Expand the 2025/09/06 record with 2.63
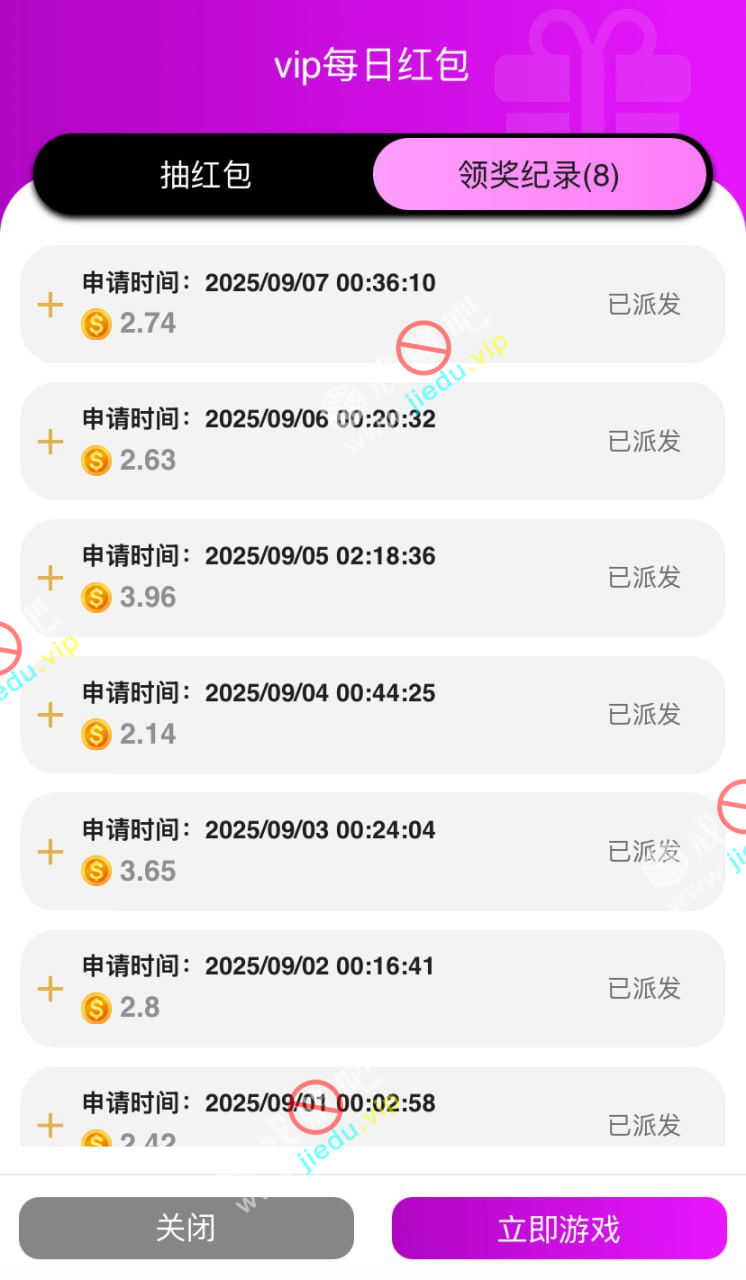 point(50,442)
